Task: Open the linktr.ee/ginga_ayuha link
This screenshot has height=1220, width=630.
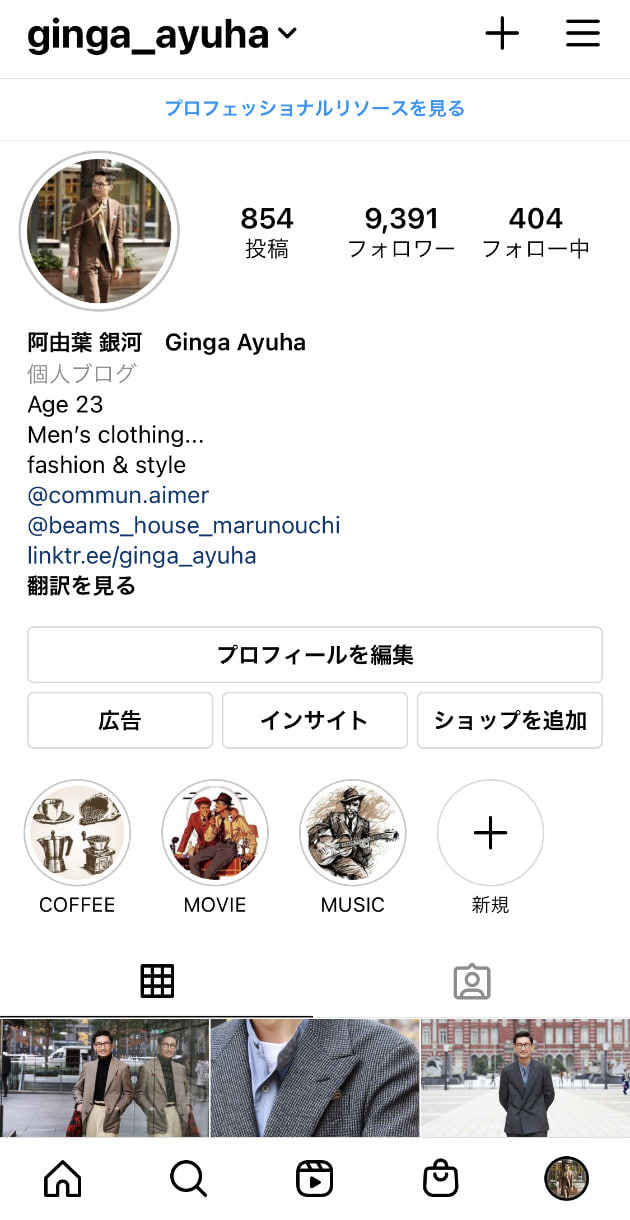Action: [142, 555]
